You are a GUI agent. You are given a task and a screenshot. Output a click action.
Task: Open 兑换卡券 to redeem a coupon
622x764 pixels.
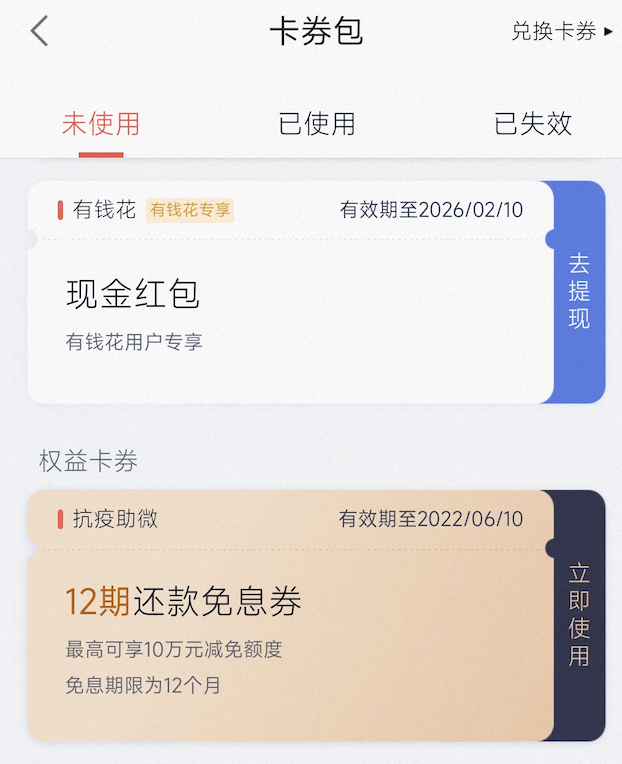(x=561, y=32)
